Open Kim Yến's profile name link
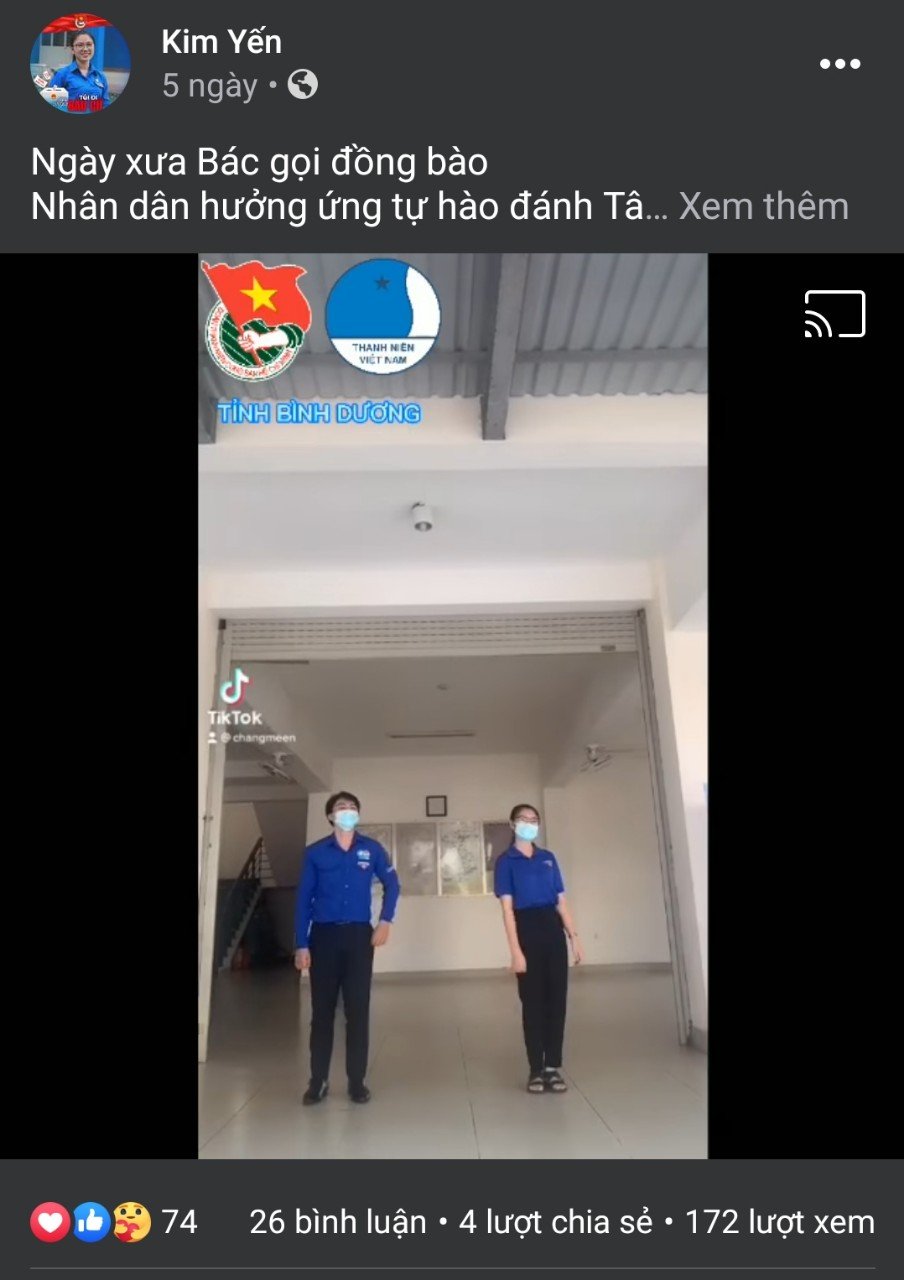The width and height of the screenshot is (904, 1280). click(221, 41)
